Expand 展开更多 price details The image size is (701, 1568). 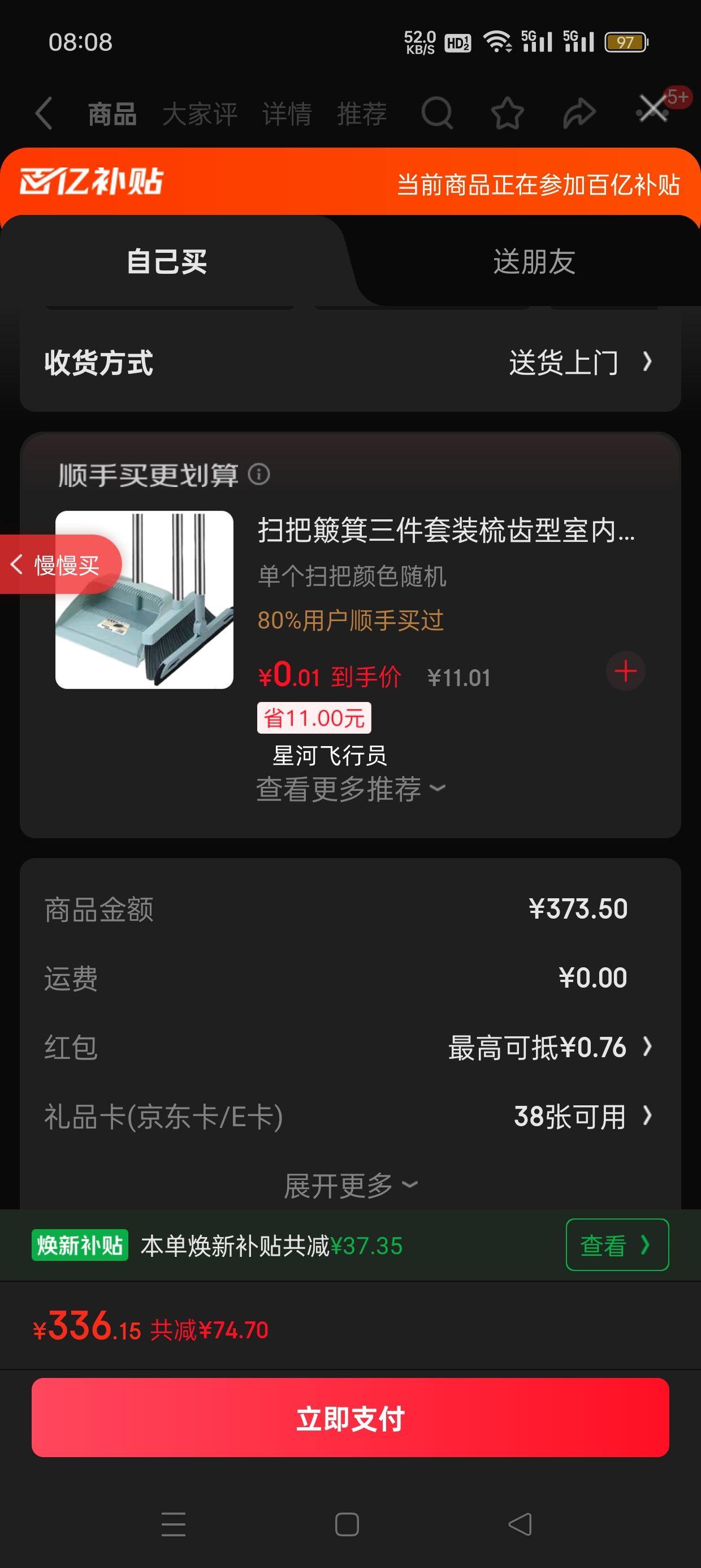point(350,1185)
